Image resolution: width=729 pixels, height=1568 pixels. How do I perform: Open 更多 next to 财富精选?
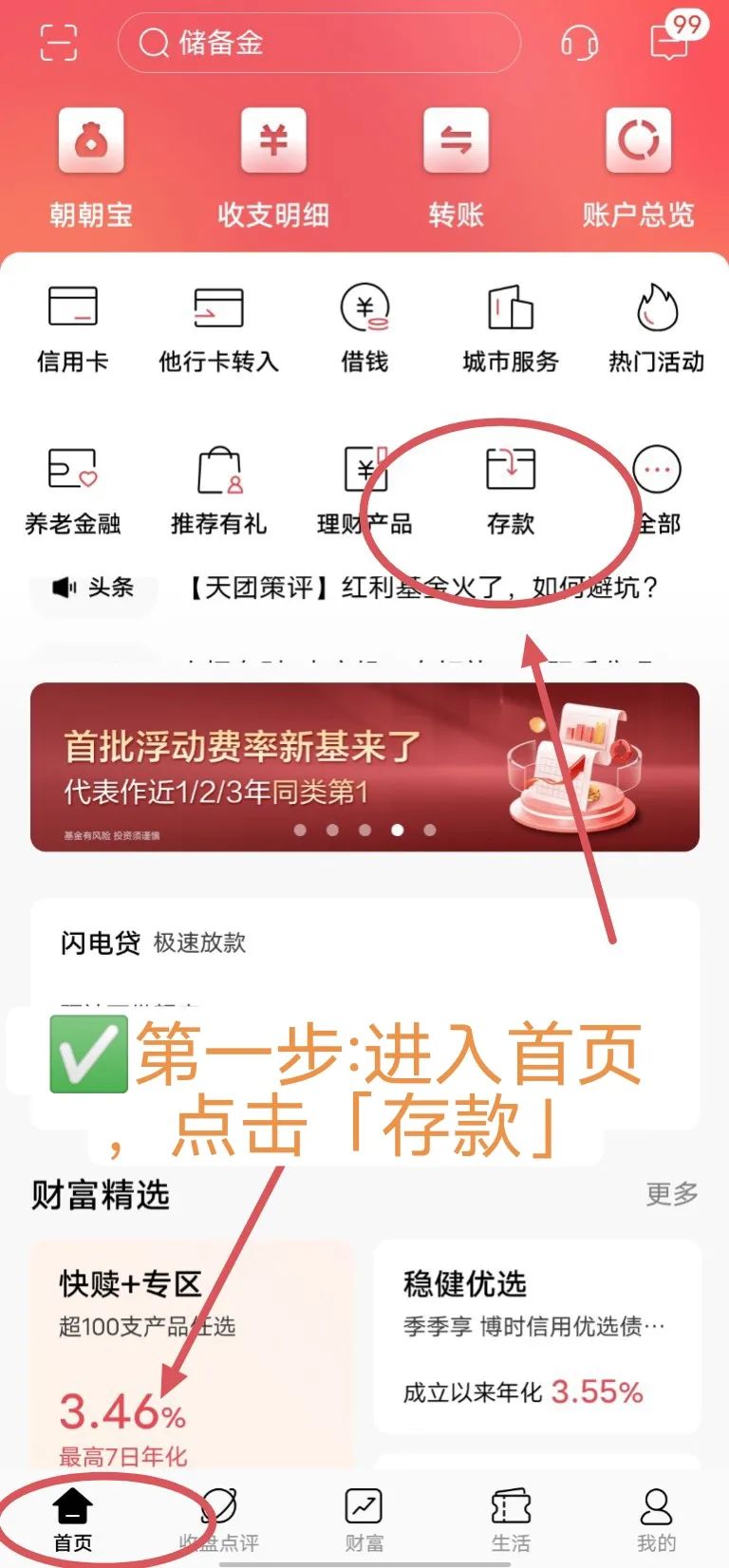(x=671, y=1196)
